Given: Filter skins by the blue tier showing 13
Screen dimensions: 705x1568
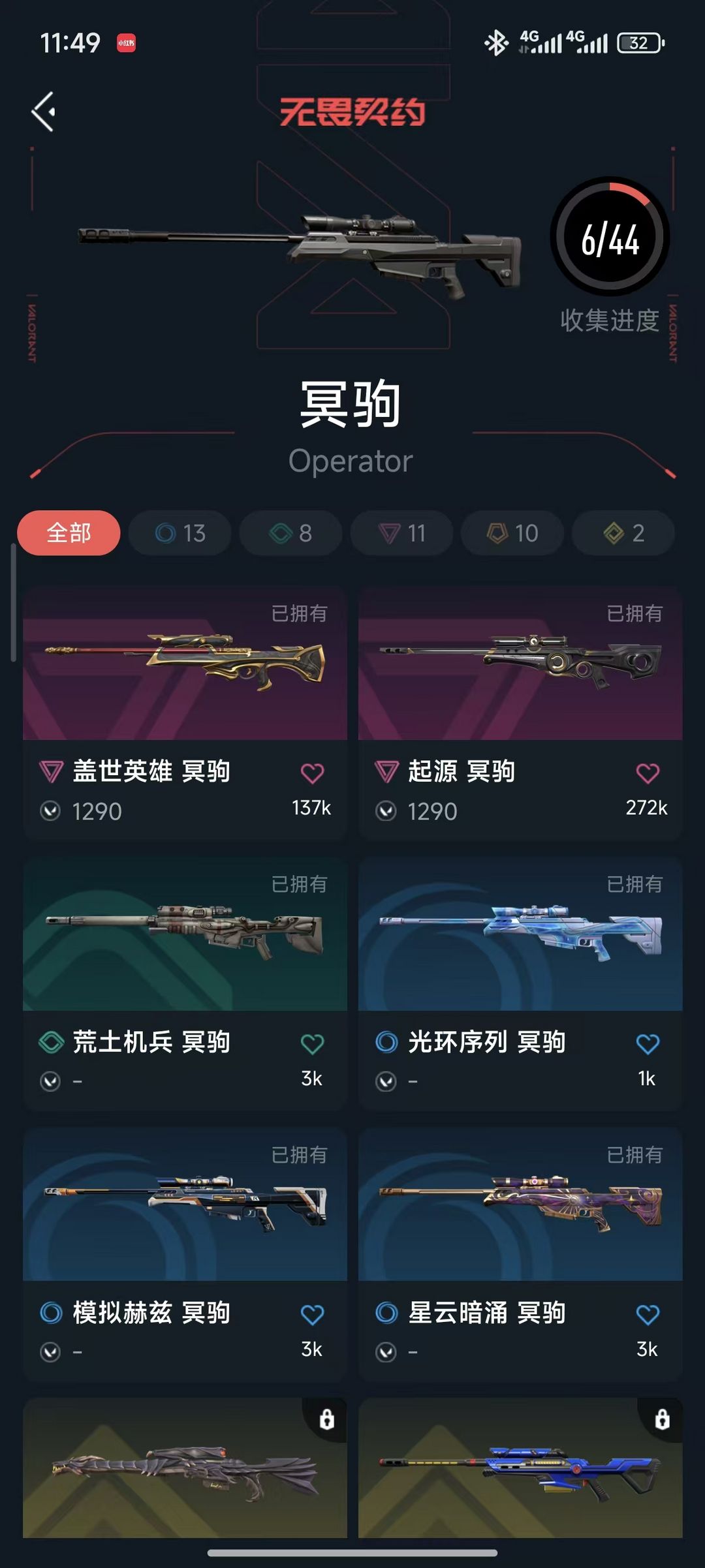Looking at the screenshot, I should point(180,533).
